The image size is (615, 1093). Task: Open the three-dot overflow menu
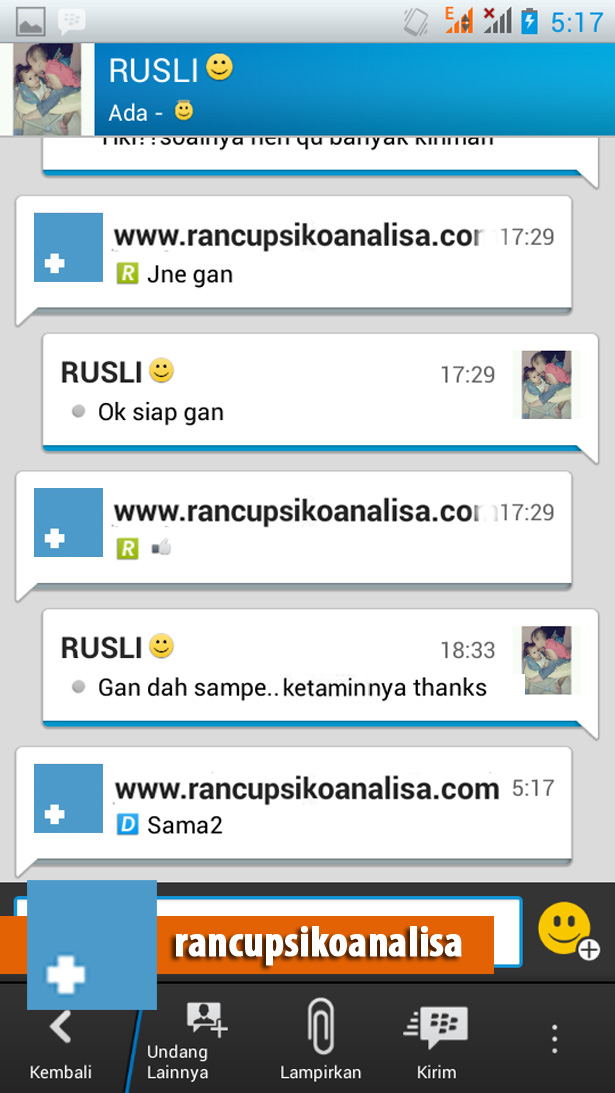555,1039
